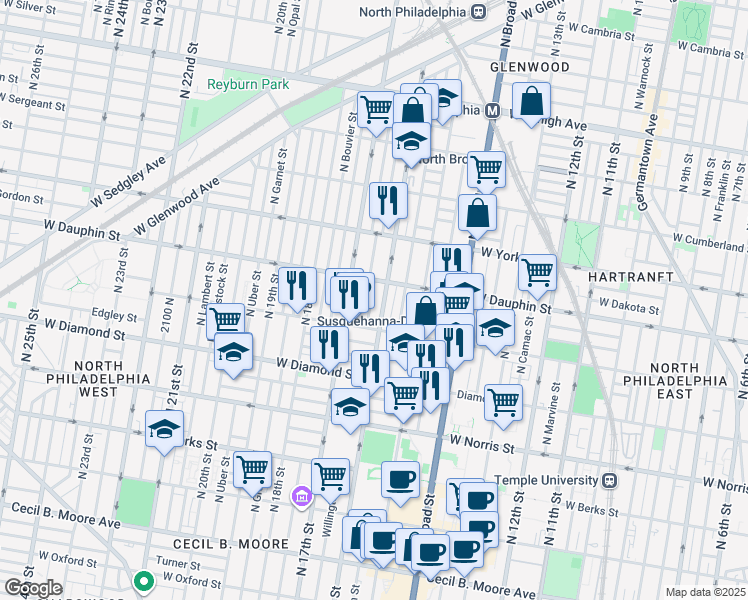The image size is (748, 600).
Task: Open the Temple University station icon
Action: point(609,480)
